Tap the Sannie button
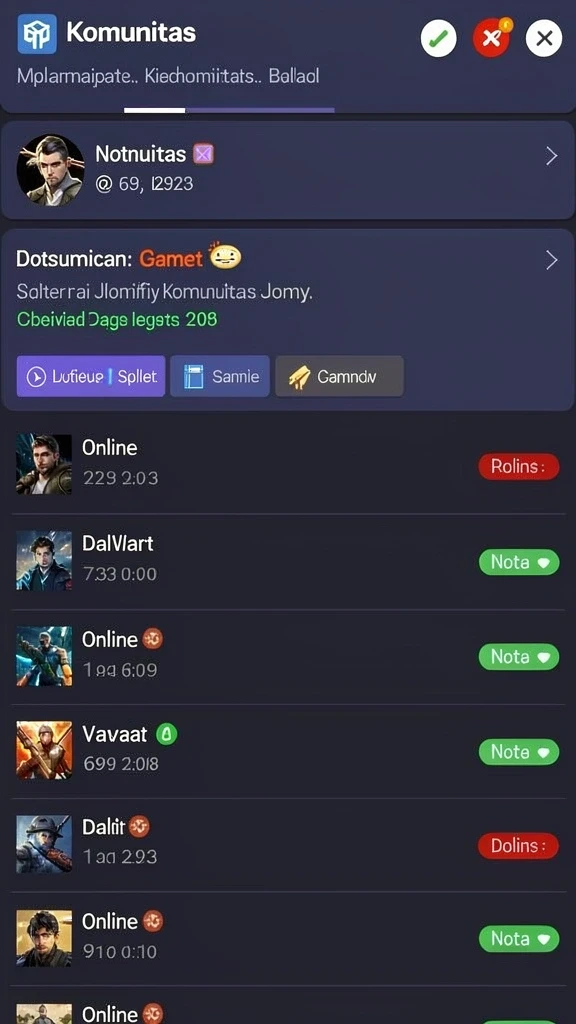576x1024 pixels. coord(220,376)
